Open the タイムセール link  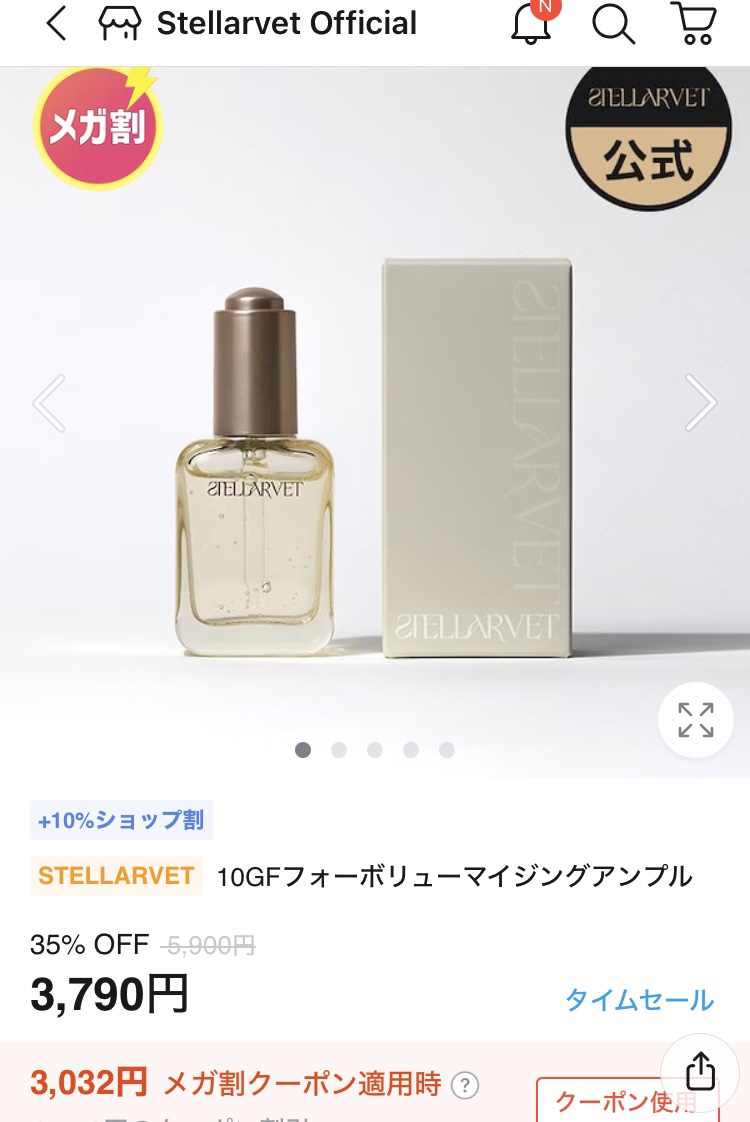(639, 999)
